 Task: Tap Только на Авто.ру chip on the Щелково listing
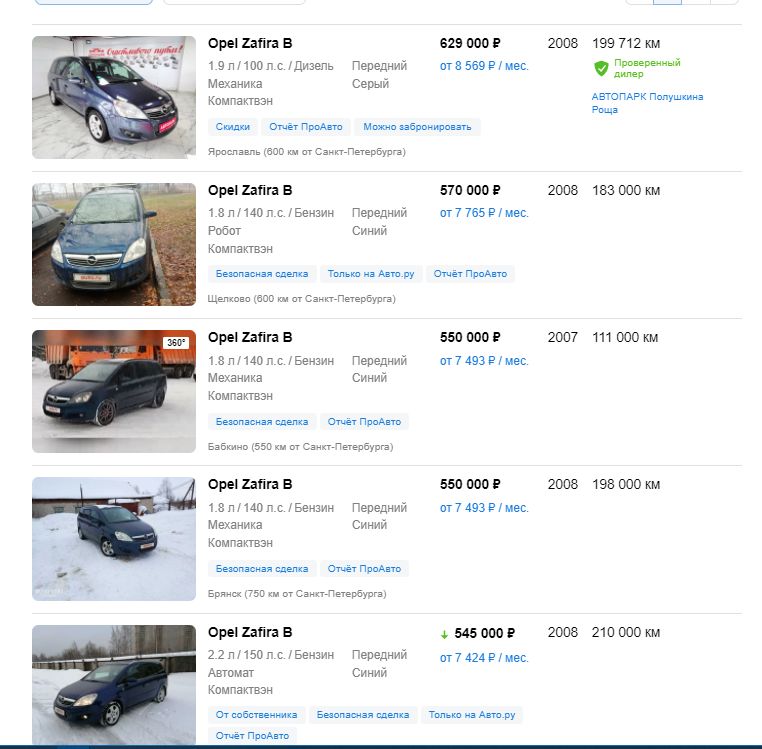click(371, 274)
